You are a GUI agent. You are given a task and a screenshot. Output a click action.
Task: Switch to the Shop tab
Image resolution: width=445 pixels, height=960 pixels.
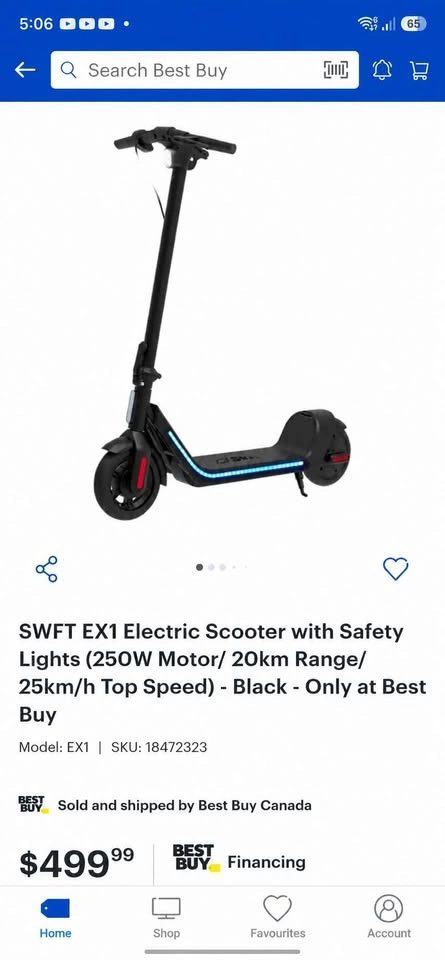pos(166,917)
